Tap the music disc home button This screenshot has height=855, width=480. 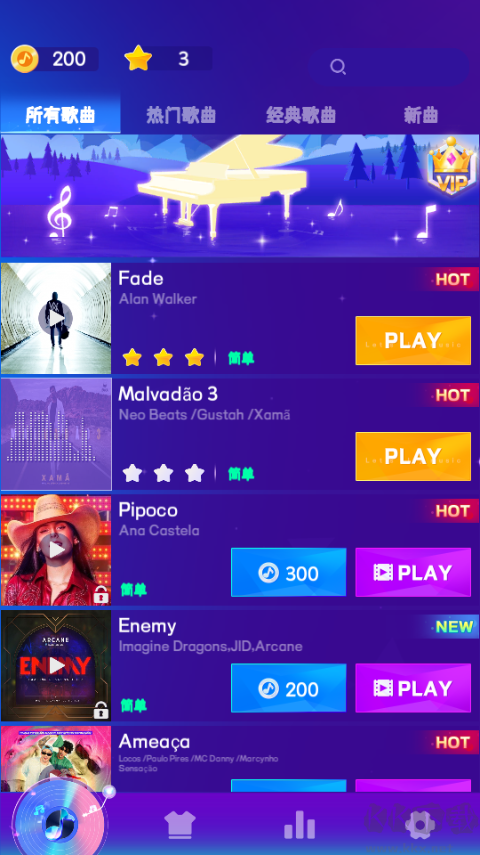pyautogui.click(x=60, y=819)
